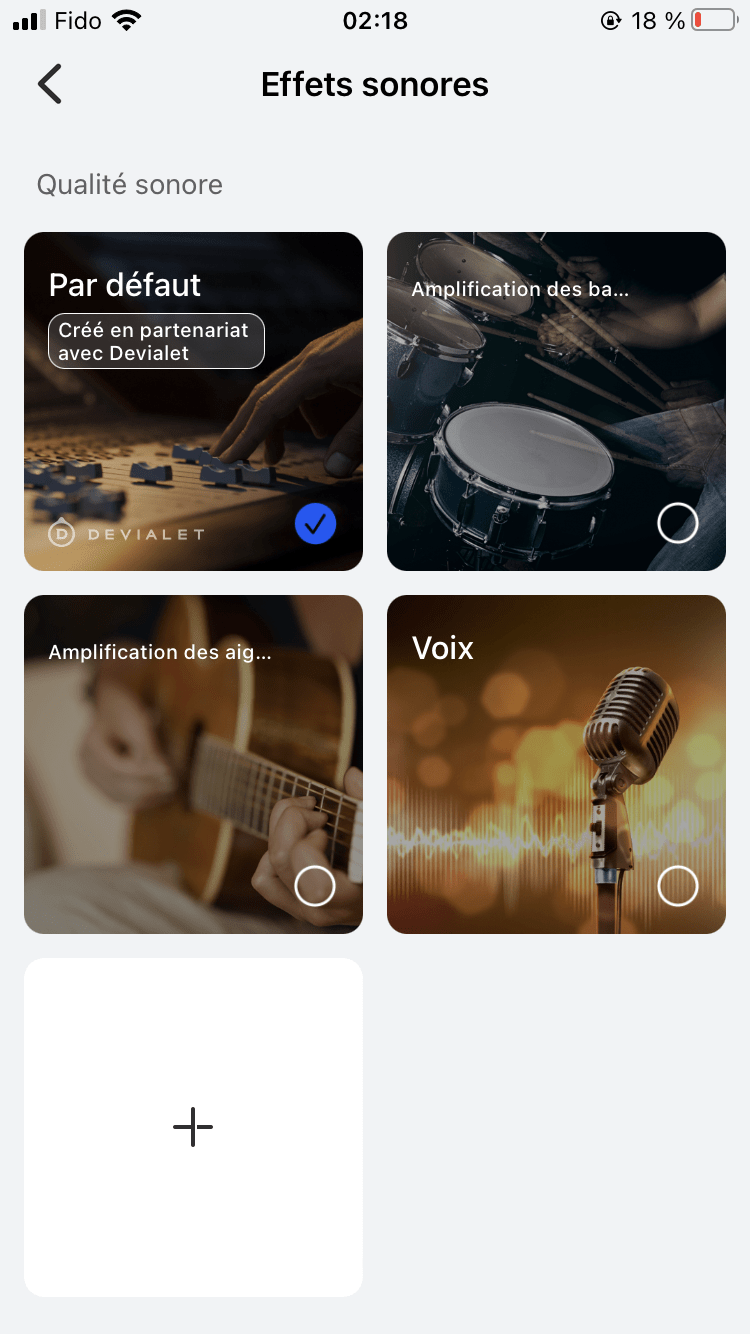The width and height of the screenshot is (750, 1334).
Task: Select the Voix sound effect
Action: pyautogui.click(x=556, y=764)
